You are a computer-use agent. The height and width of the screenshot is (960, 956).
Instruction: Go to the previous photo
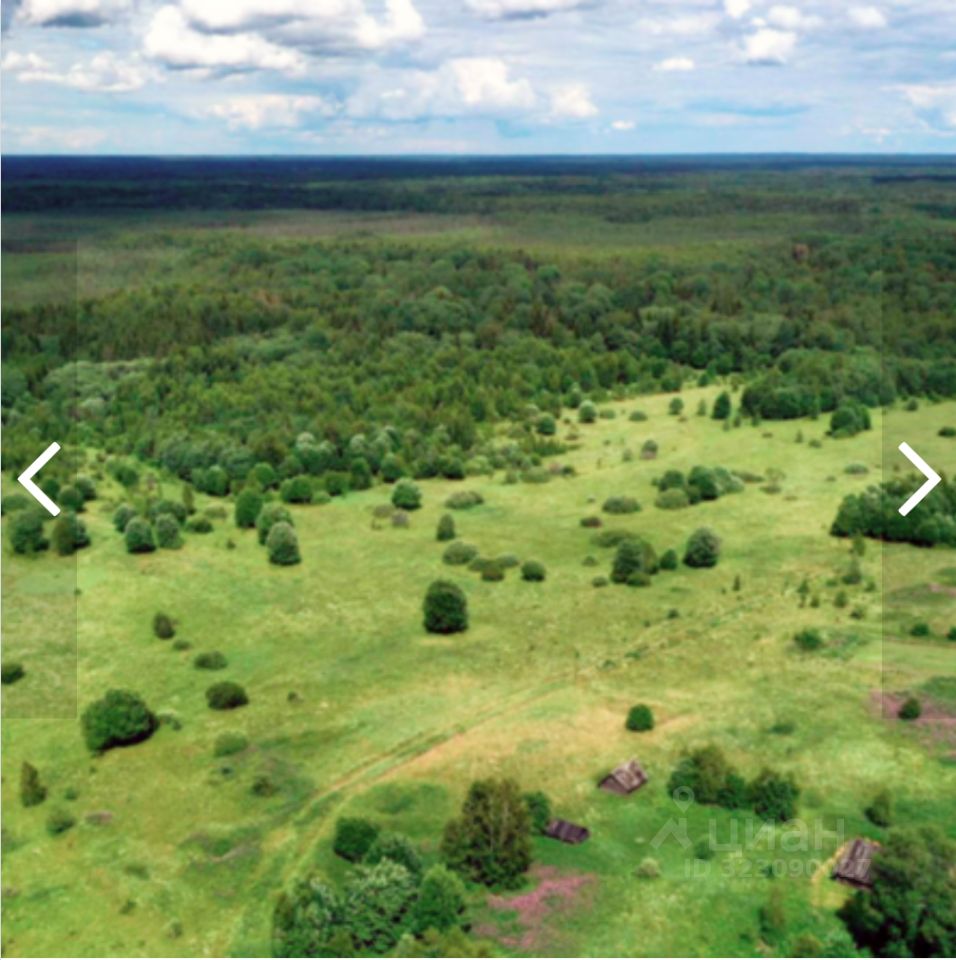click(39, 479)
